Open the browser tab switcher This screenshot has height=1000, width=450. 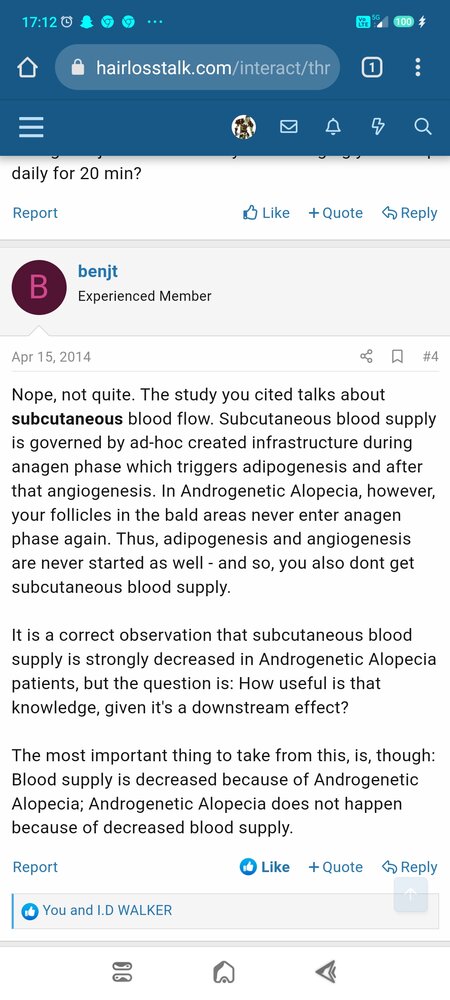point(372,67)
